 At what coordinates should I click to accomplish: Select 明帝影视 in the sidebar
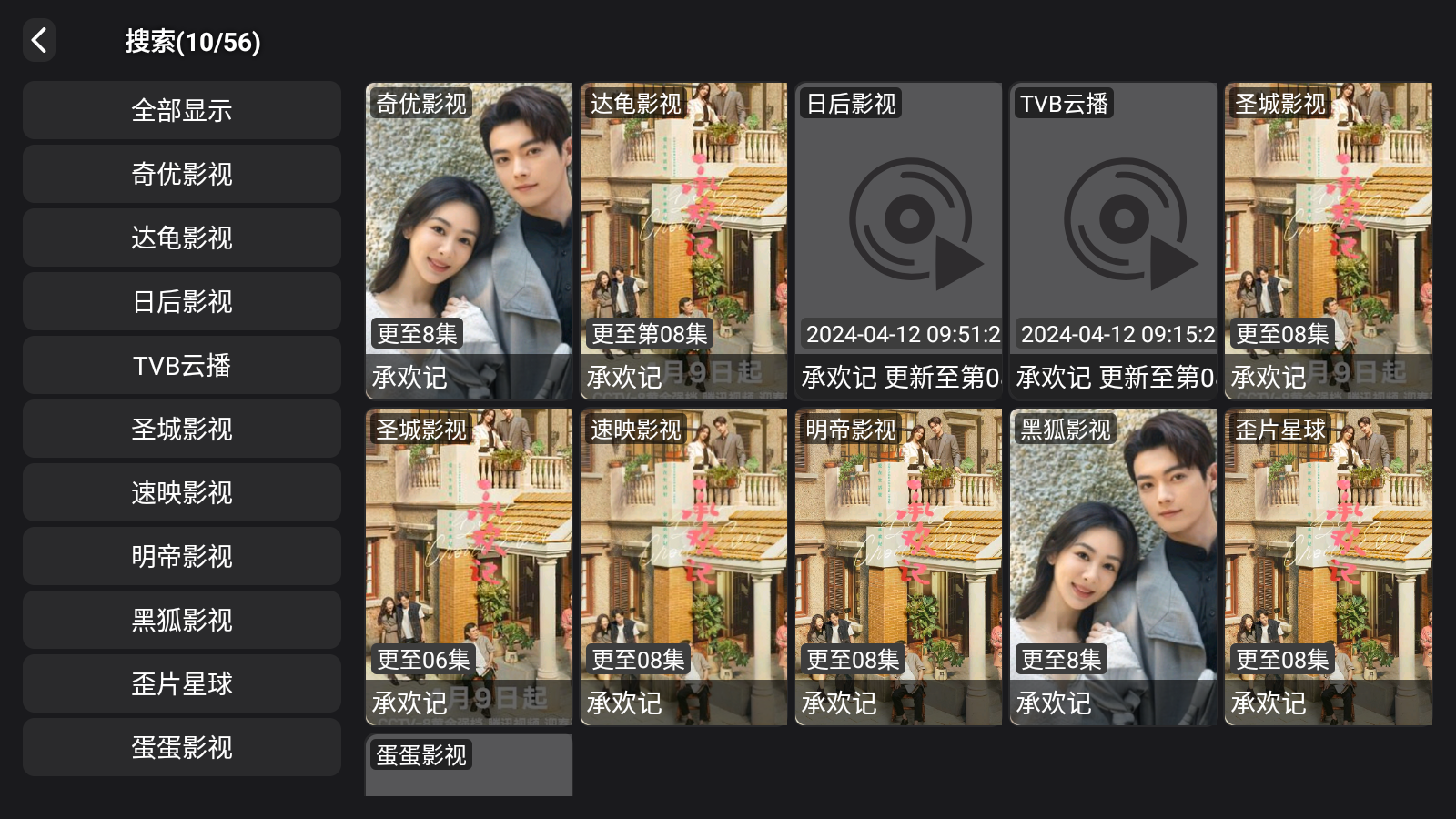(182, 556)
